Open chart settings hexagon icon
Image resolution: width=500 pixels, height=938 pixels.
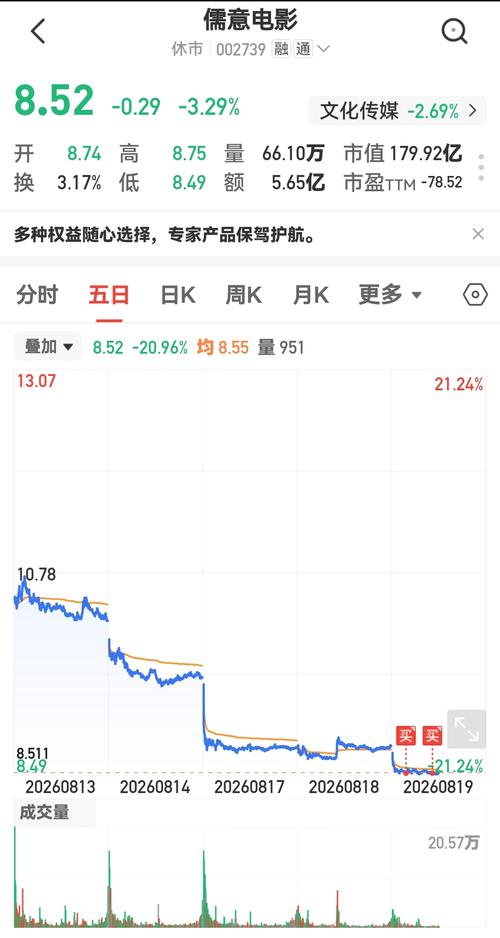475,294
